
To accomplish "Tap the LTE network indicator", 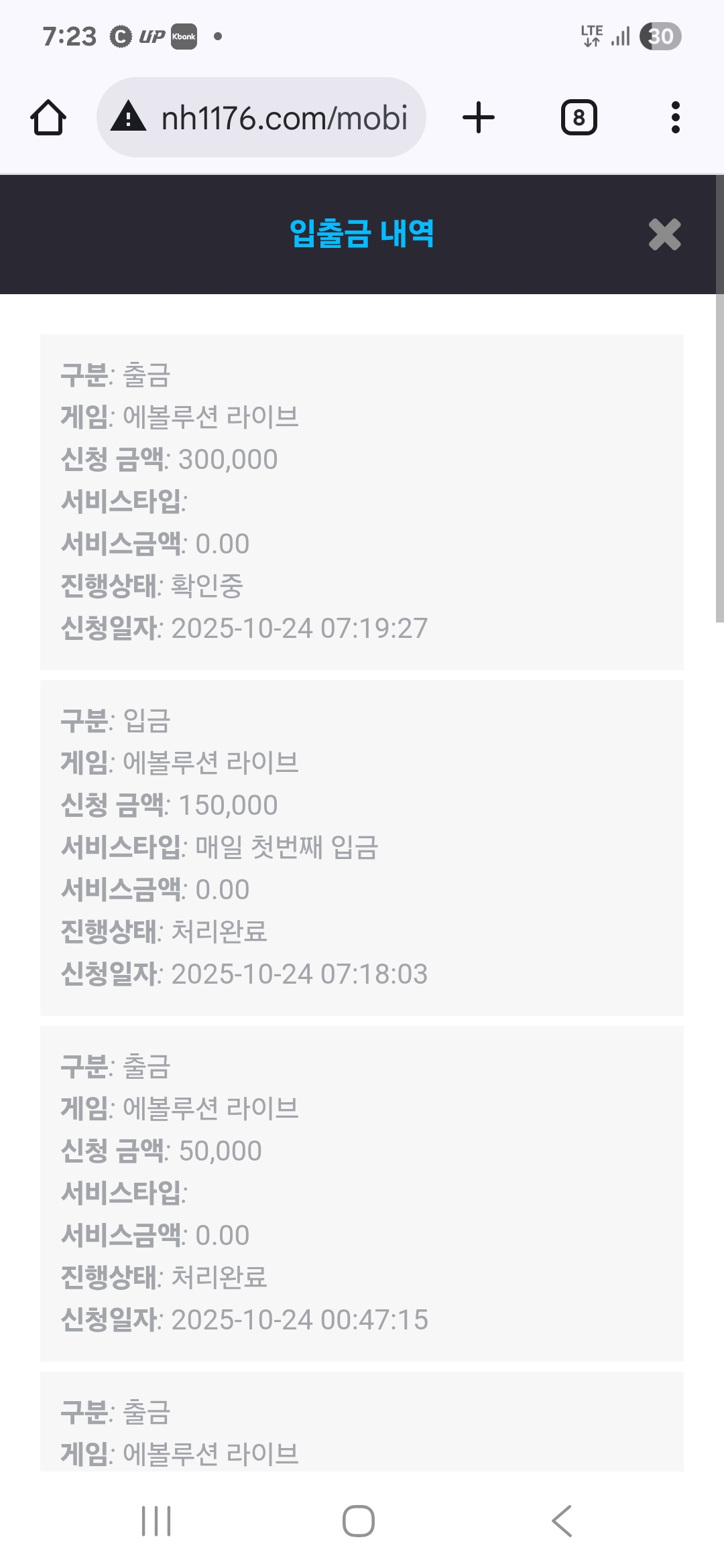I will pos(593,37).
